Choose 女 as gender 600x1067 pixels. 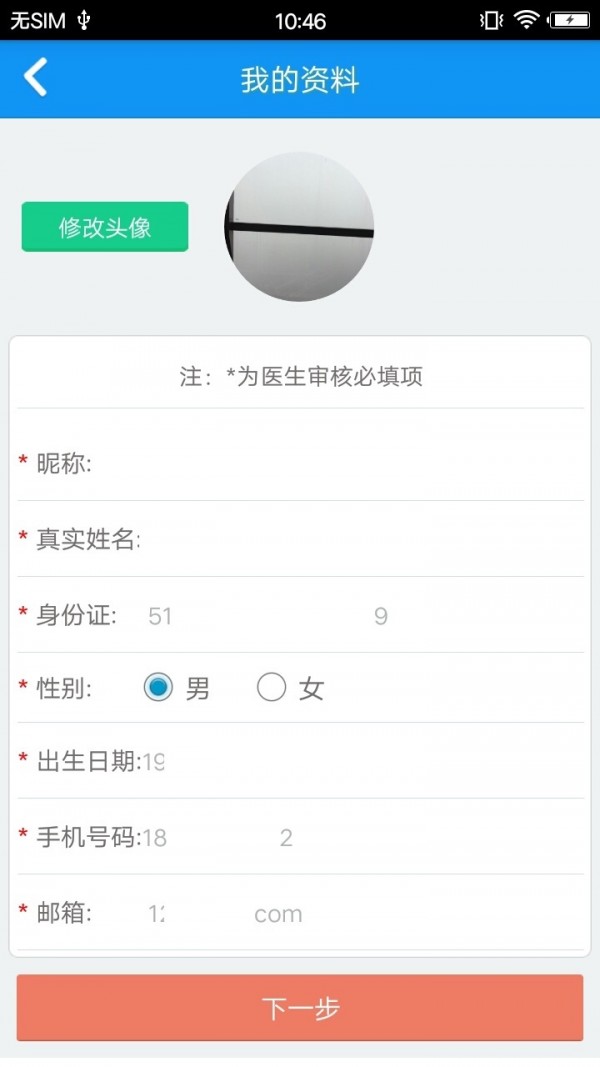[x=272, y=688]
